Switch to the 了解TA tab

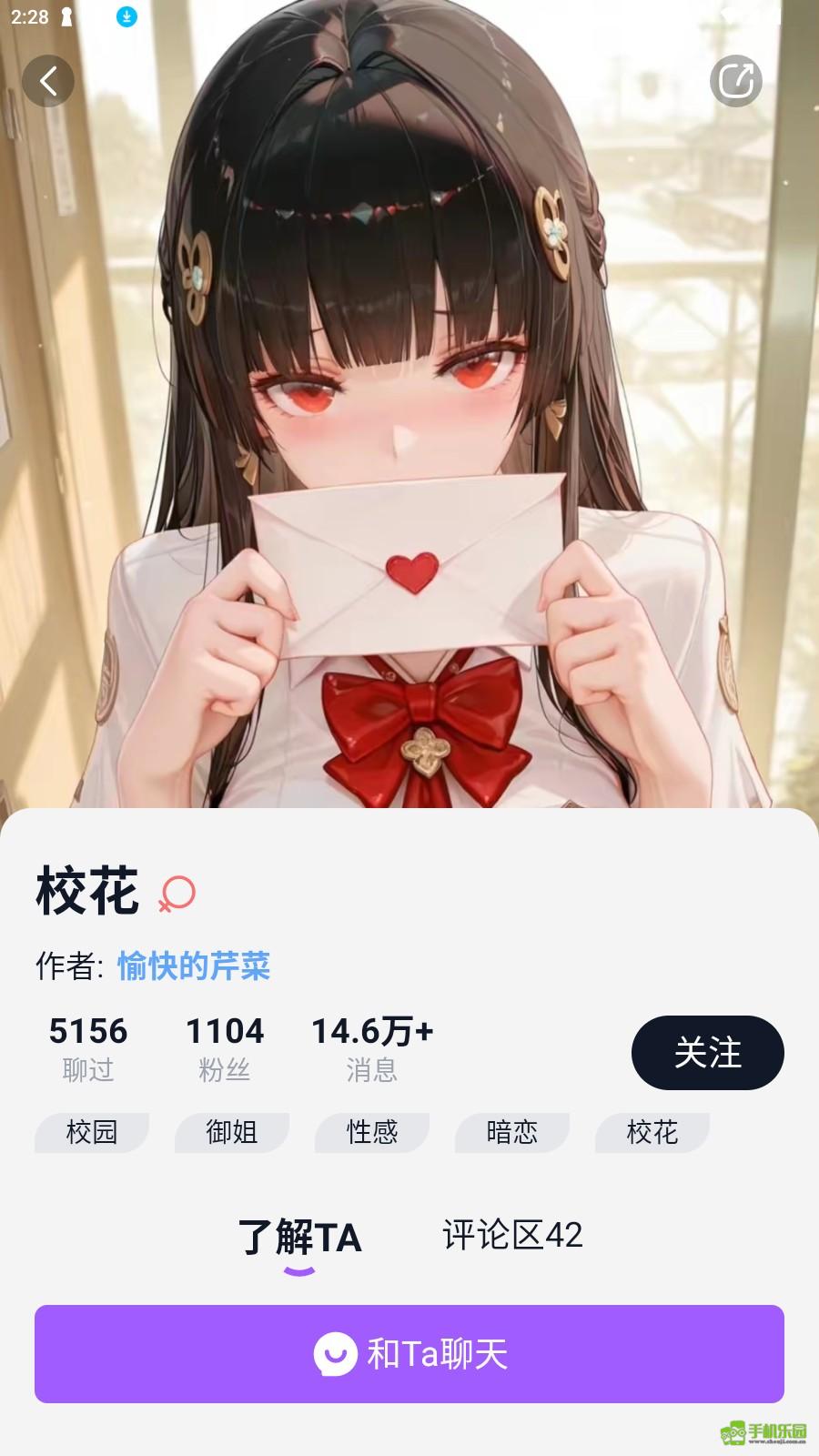(299, 1237)
